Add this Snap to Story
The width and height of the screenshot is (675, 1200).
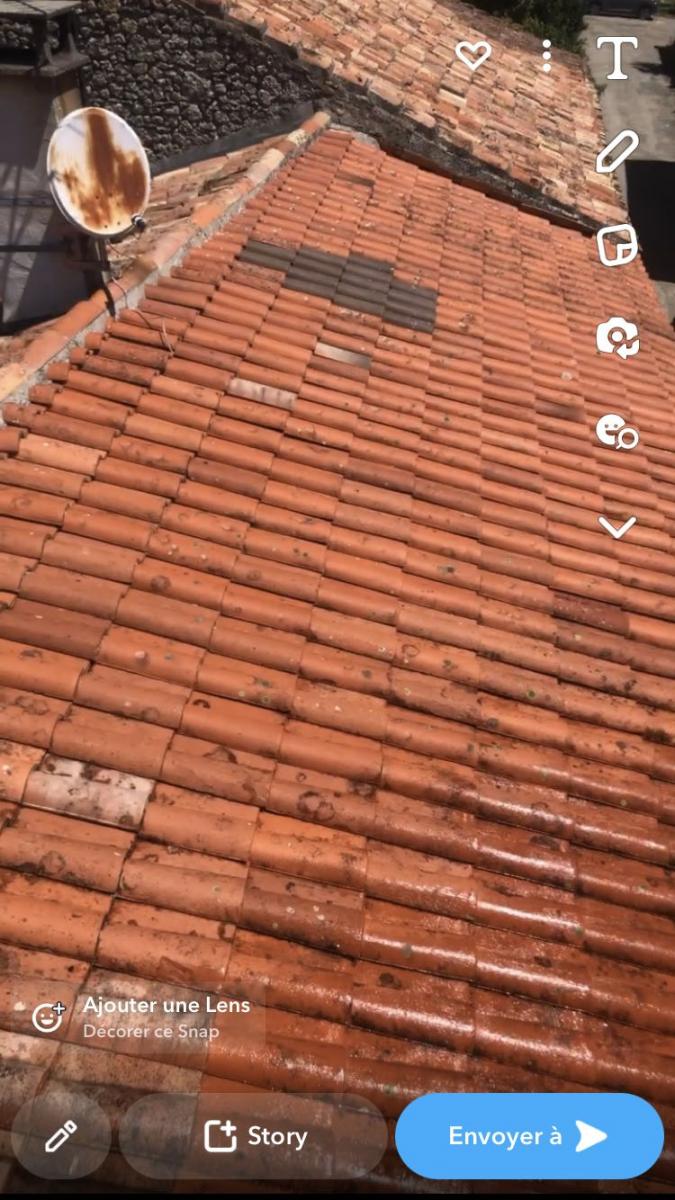coord(253,1136)
